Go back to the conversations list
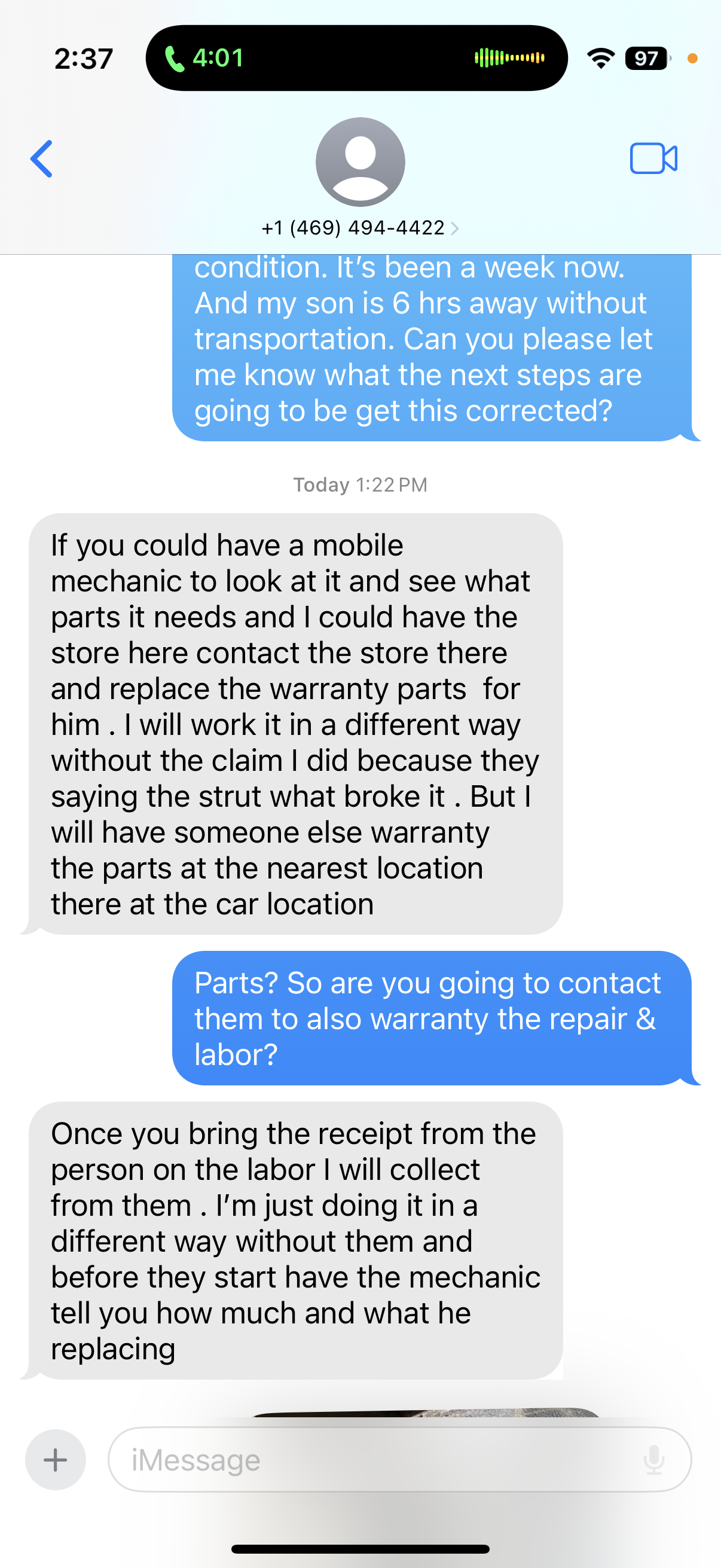The image size is (721, 1568). (41, 159)
